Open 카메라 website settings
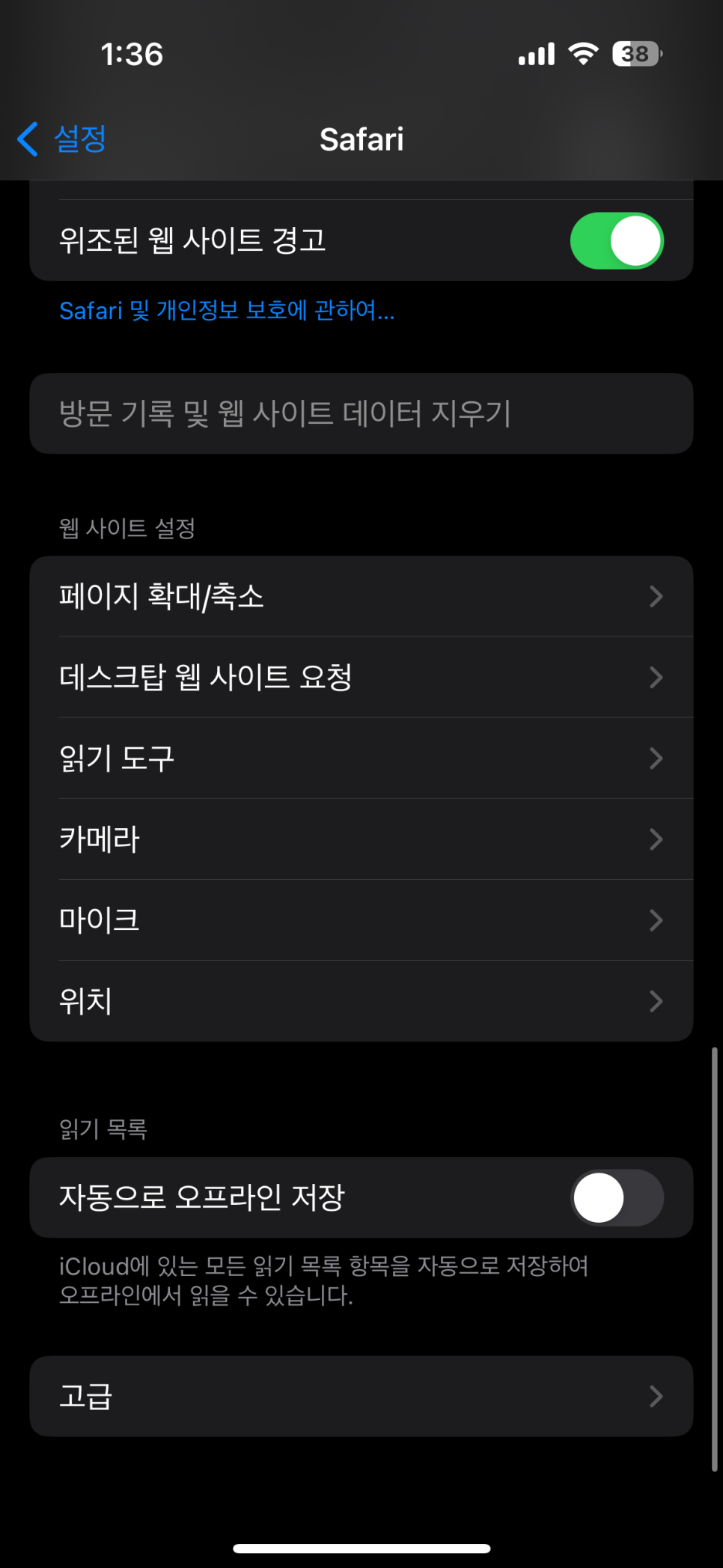The image size is (723, 1568). [x=361, y=839]
